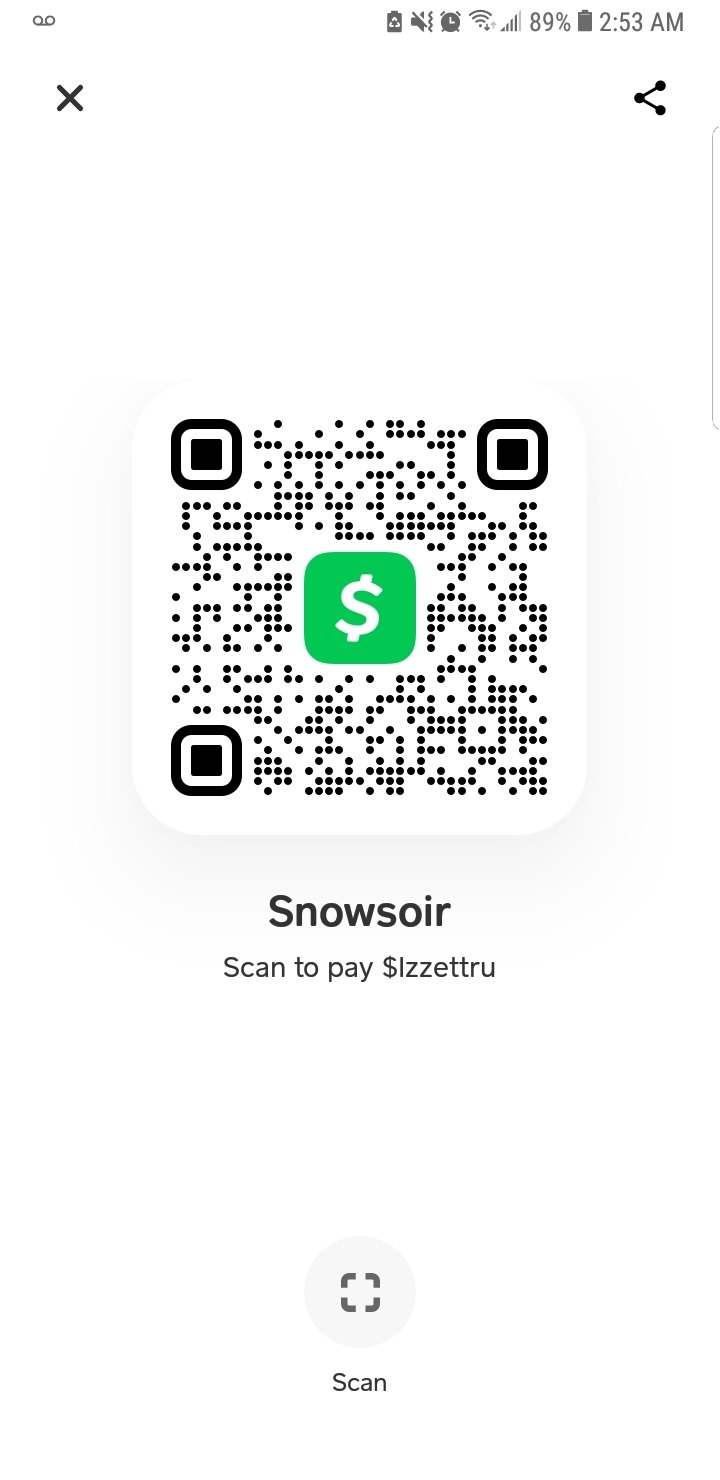Close the QR code screen
The height and width of the screenshot is (1480, 720).
coord(70,98)
